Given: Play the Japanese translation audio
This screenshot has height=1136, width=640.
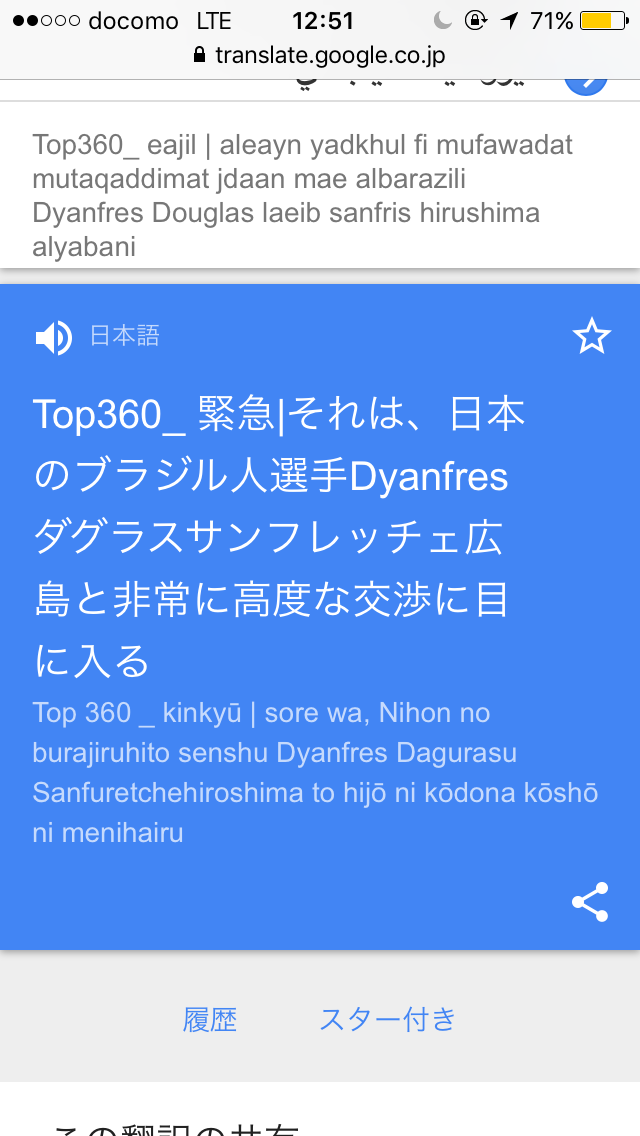Looking at the screenshot, I should (x=53, y=338).
